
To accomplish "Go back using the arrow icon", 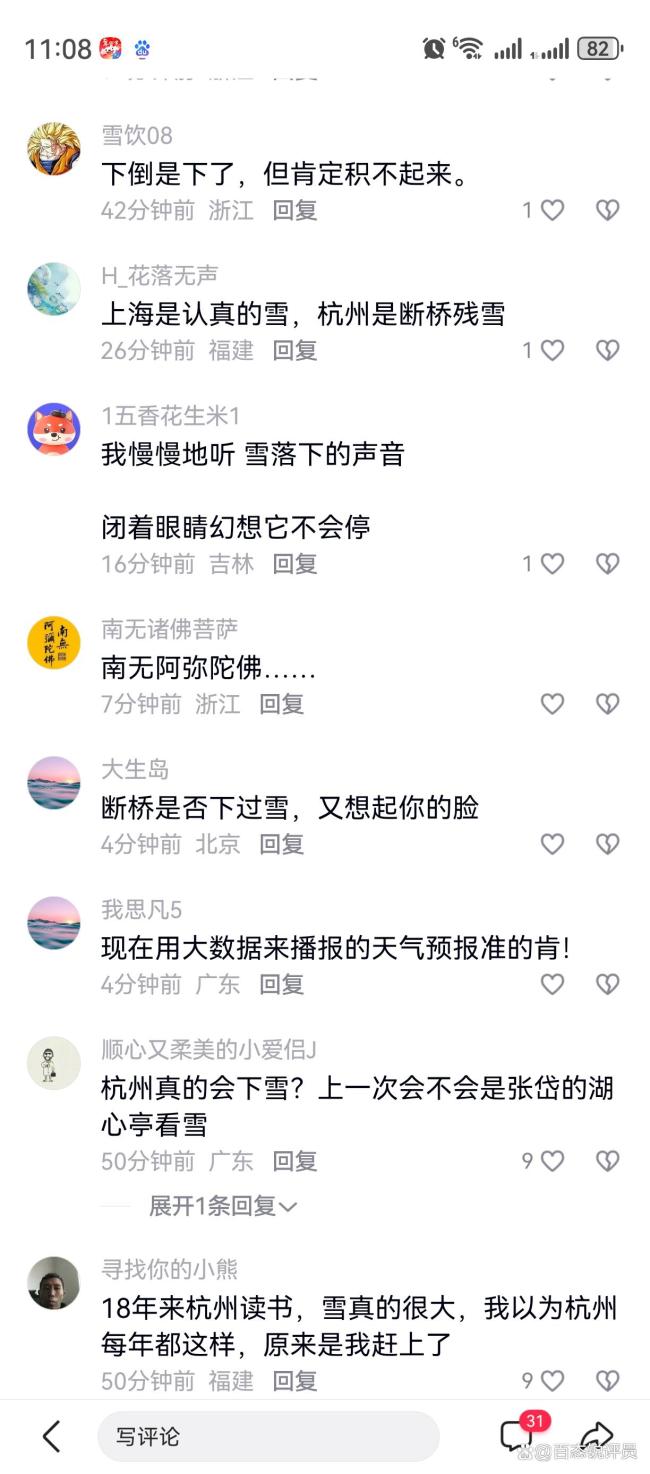I will (x=52, y=1437).
